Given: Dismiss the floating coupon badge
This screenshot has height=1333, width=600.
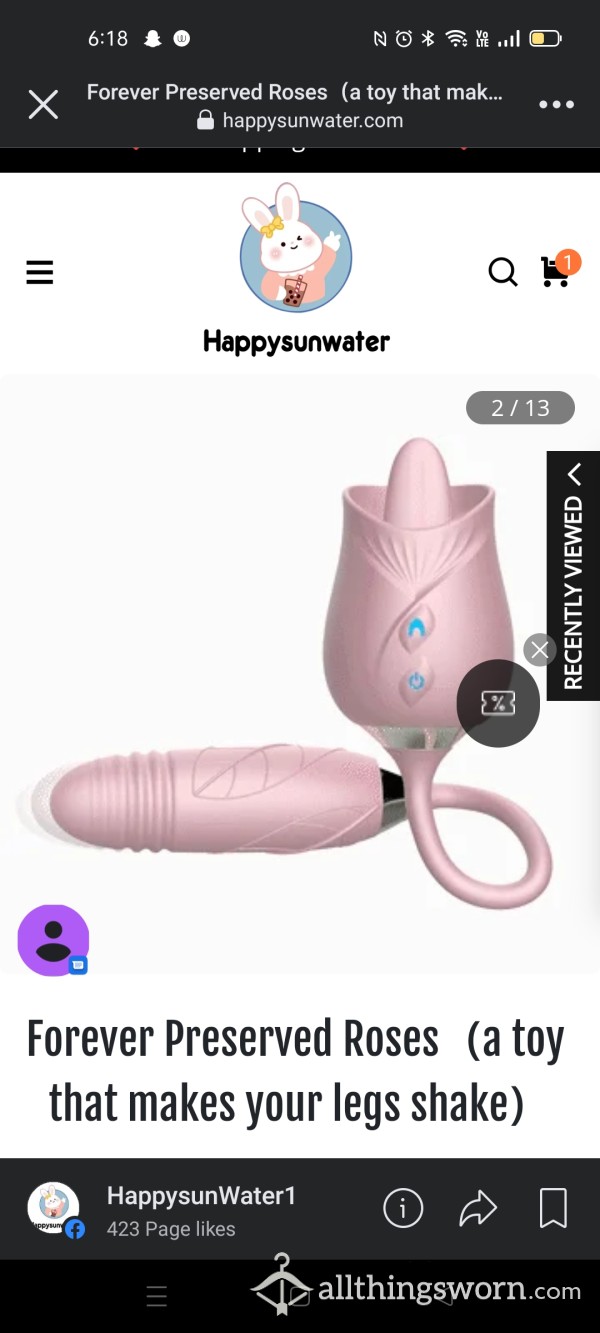Looking at the screenshot, I should click(540, 650).
